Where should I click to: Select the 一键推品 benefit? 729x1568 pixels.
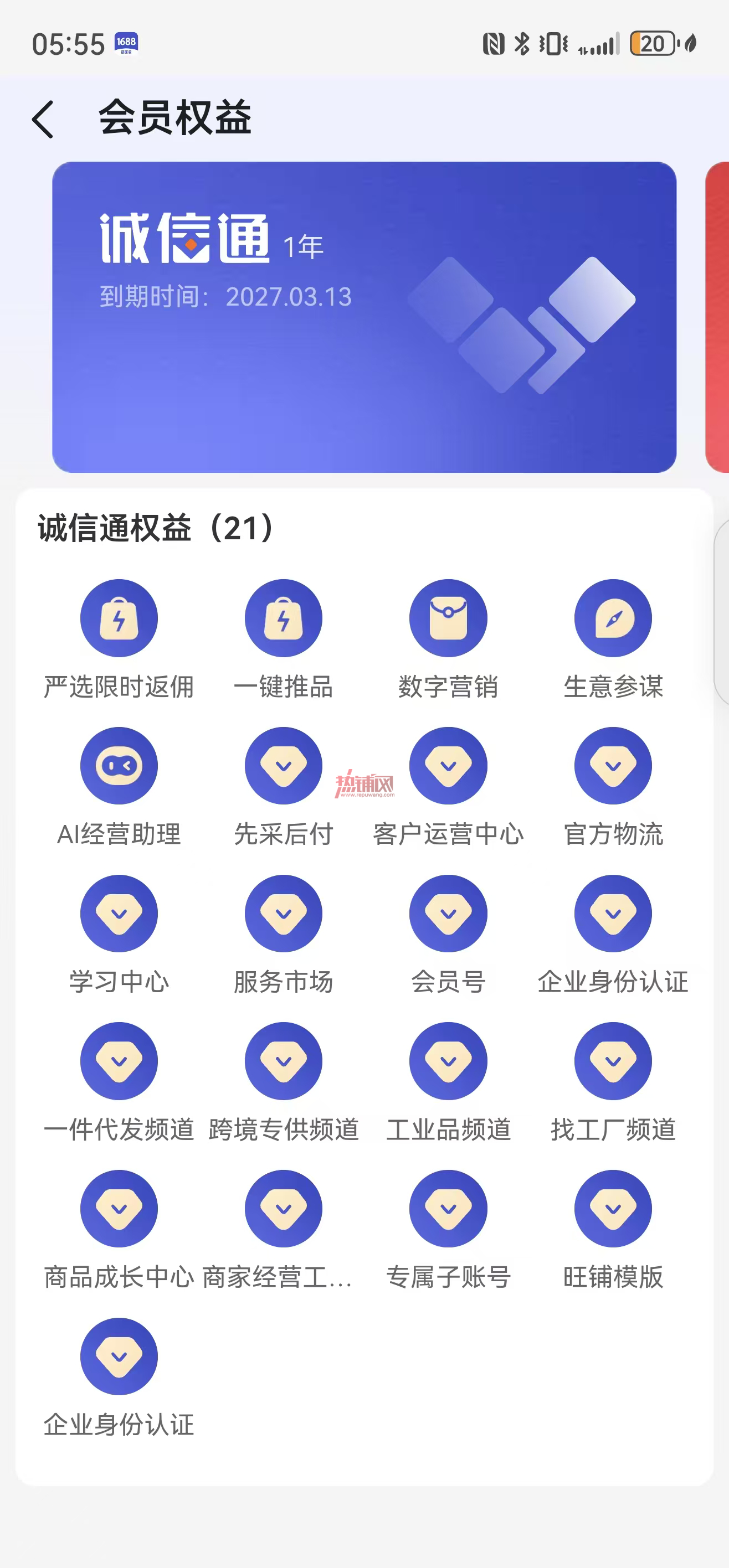coord(283,639)
